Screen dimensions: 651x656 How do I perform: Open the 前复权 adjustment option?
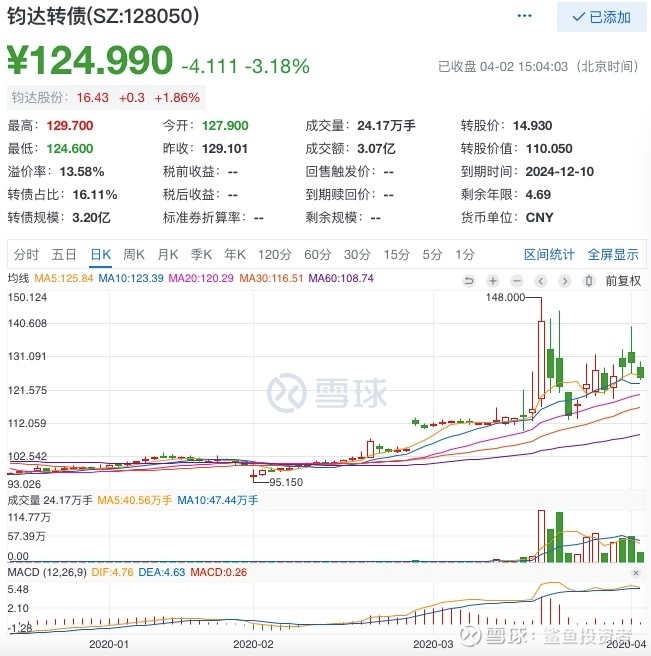tap(623, 280)
